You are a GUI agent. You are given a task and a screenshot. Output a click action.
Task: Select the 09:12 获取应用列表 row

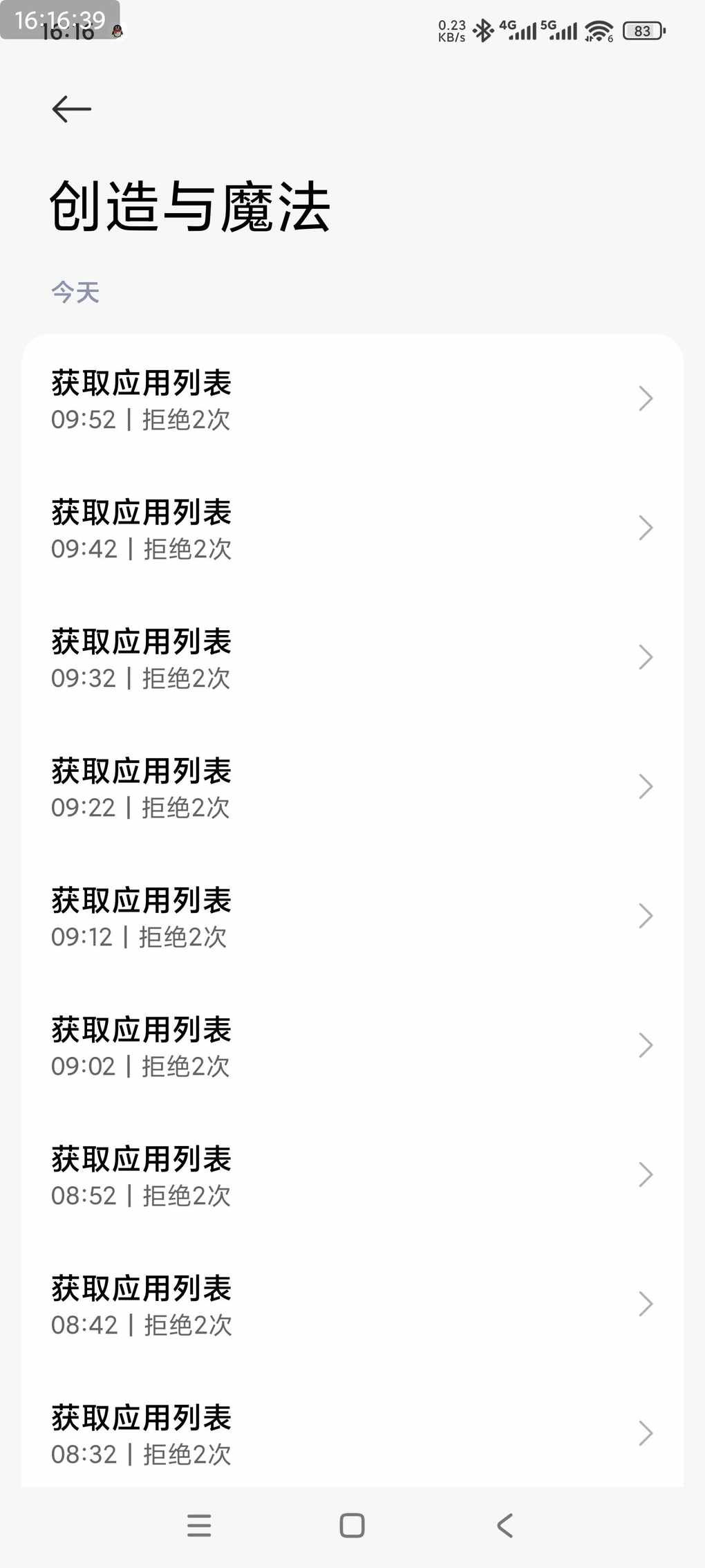[x=351, y=916]
